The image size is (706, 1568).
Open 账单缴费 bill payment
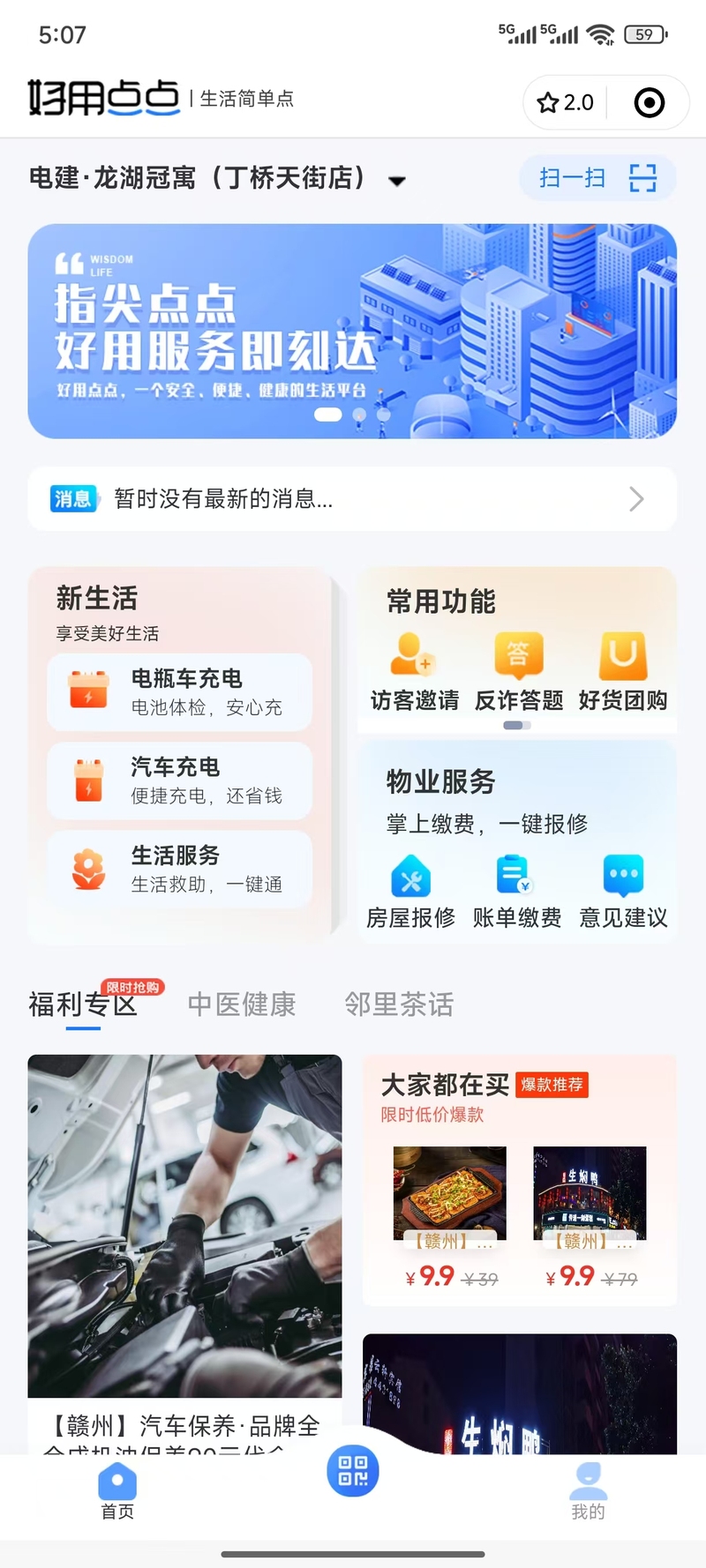coord(516,892)
